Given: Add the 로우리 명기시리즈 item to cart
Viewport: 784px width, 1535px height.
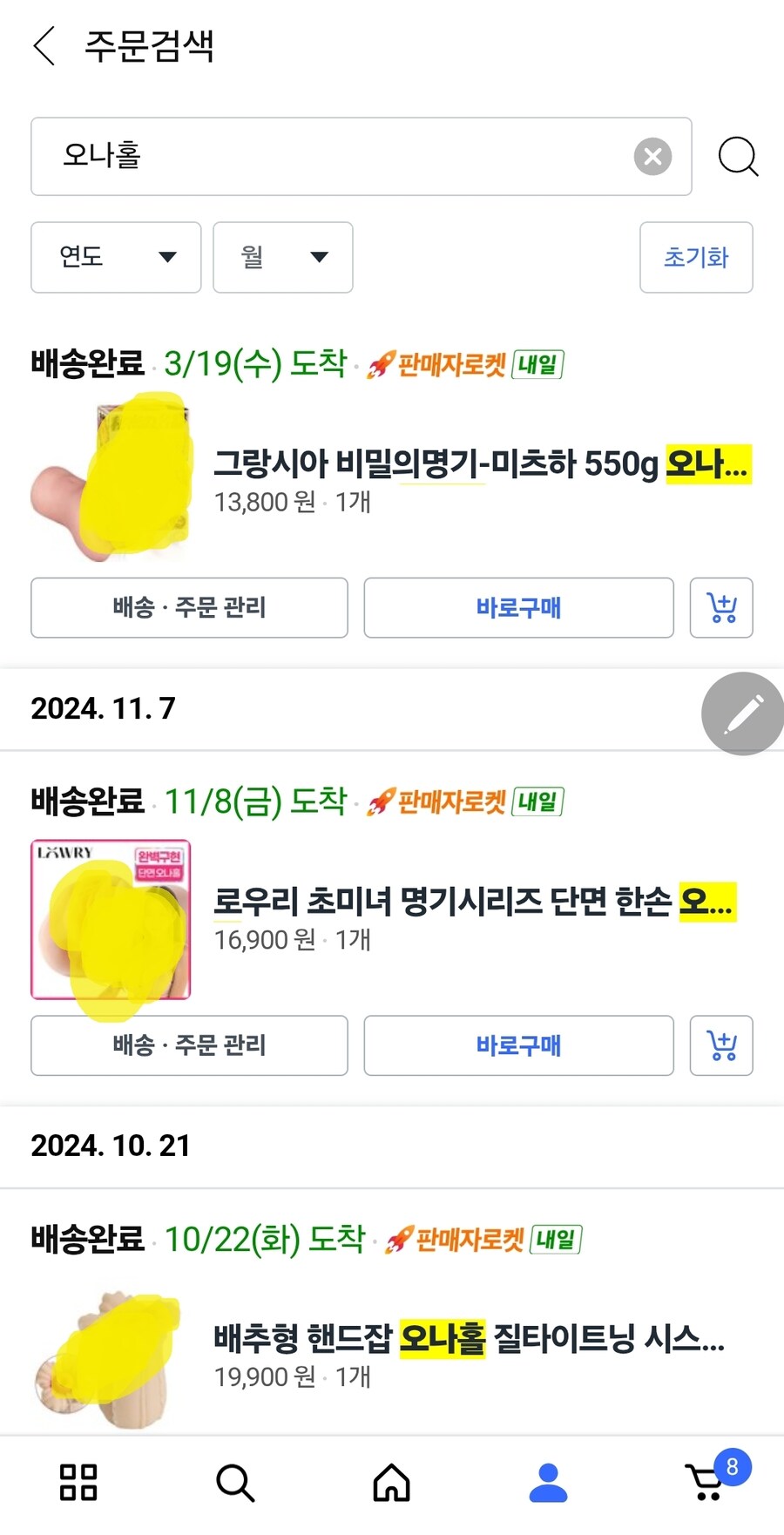Looking at the screenshot, I should click(720, 1045).
